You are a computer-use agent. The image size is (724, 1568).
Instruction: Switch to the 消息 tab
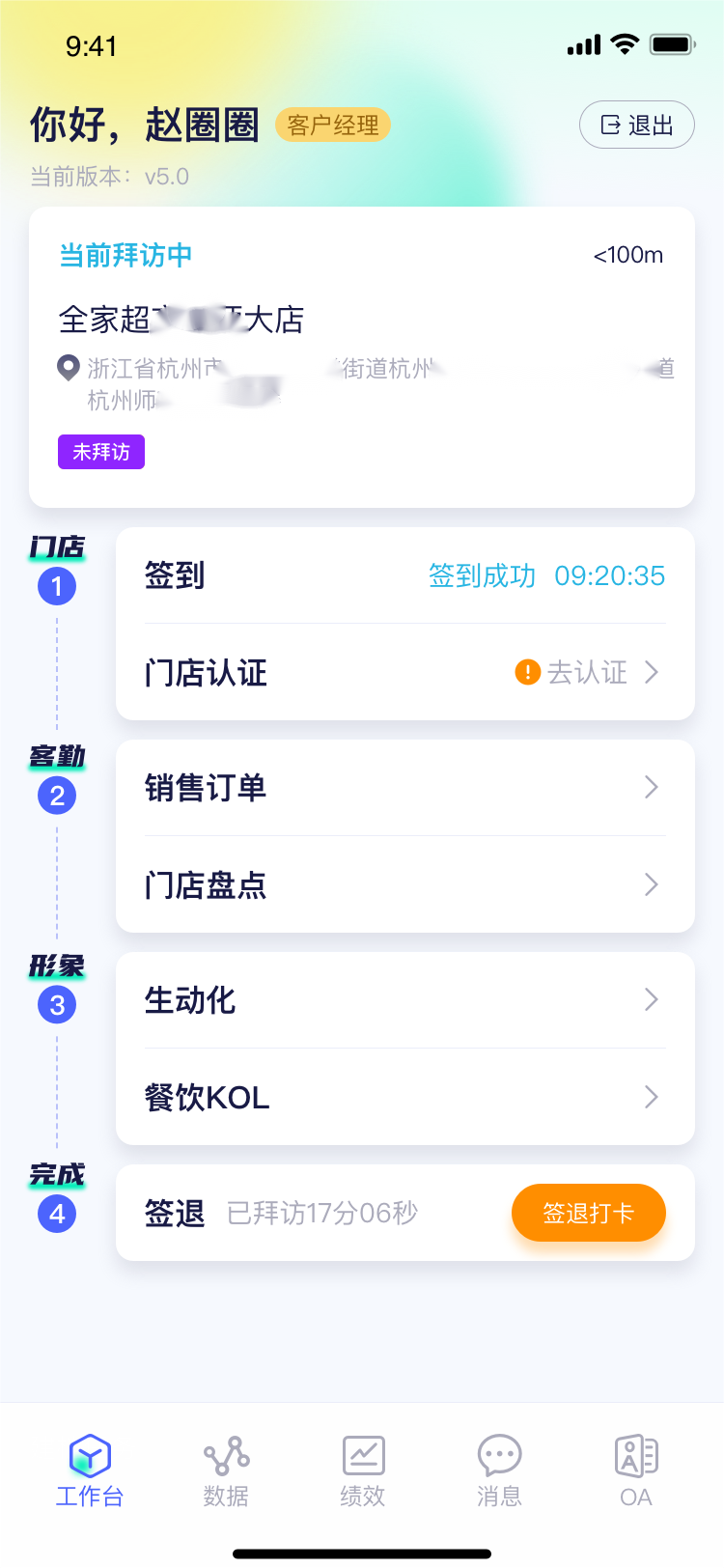[498, 1468]
